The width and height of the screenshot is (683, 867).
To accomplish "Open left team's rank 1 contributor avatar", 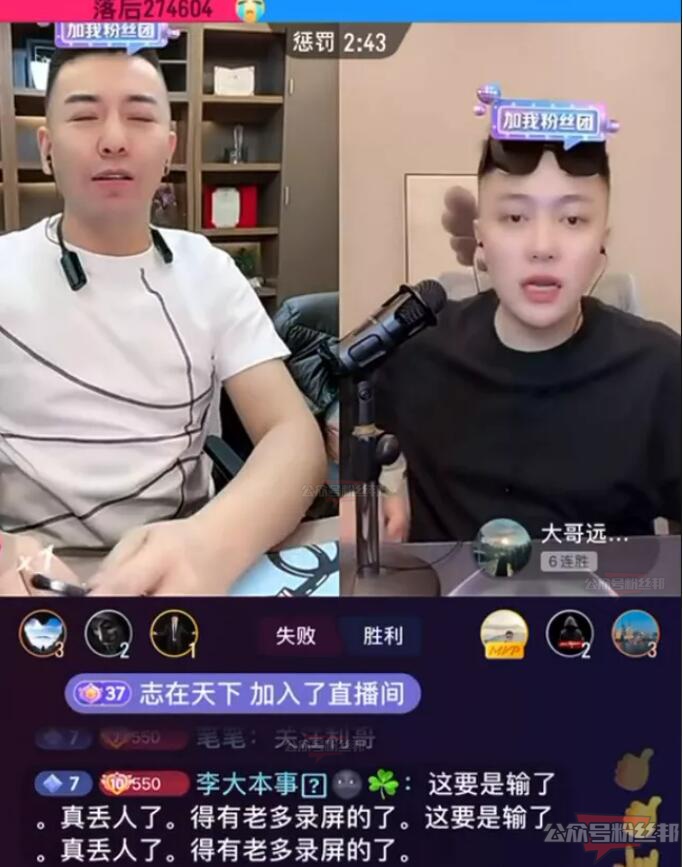I will [173, 633].
